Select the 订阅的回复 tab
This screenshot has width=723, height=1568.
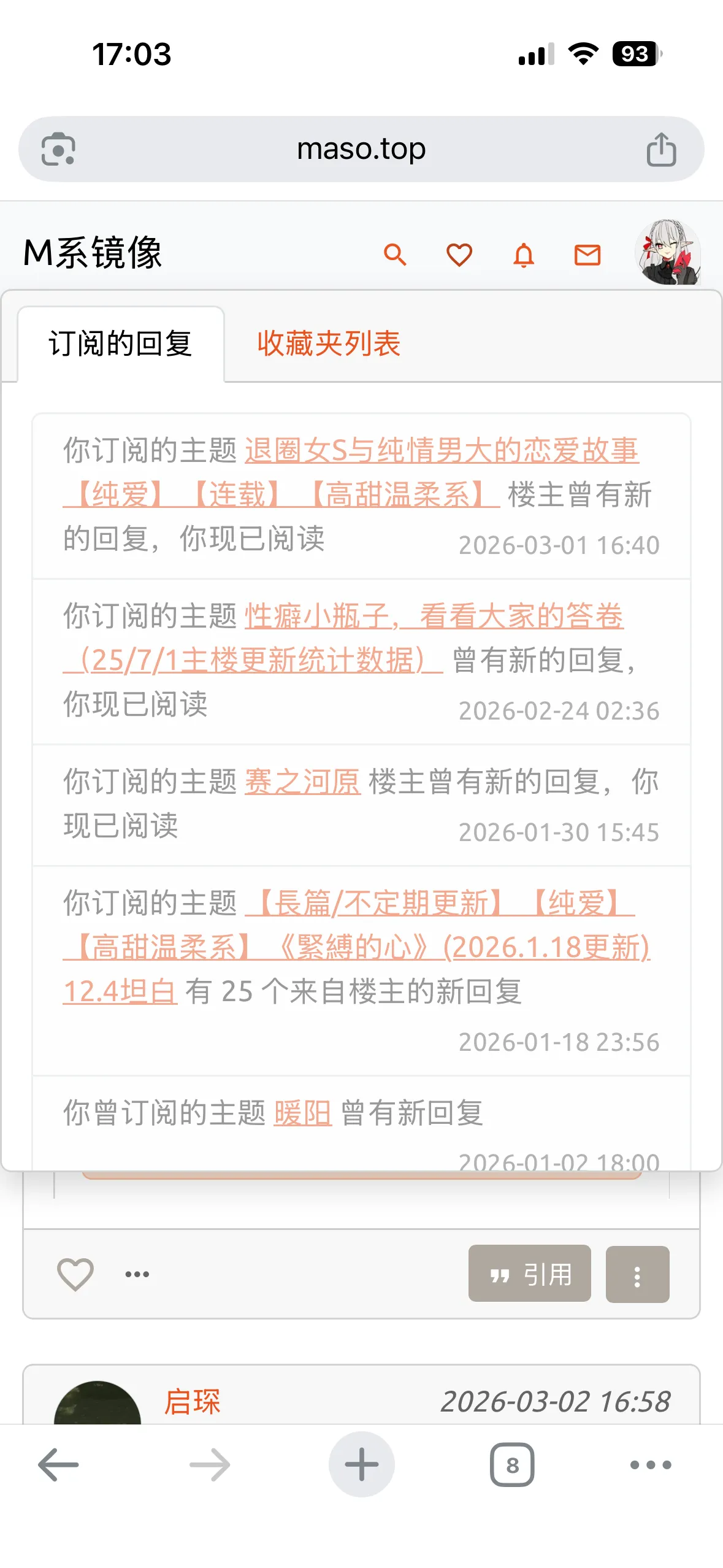[x=121, y=344]
